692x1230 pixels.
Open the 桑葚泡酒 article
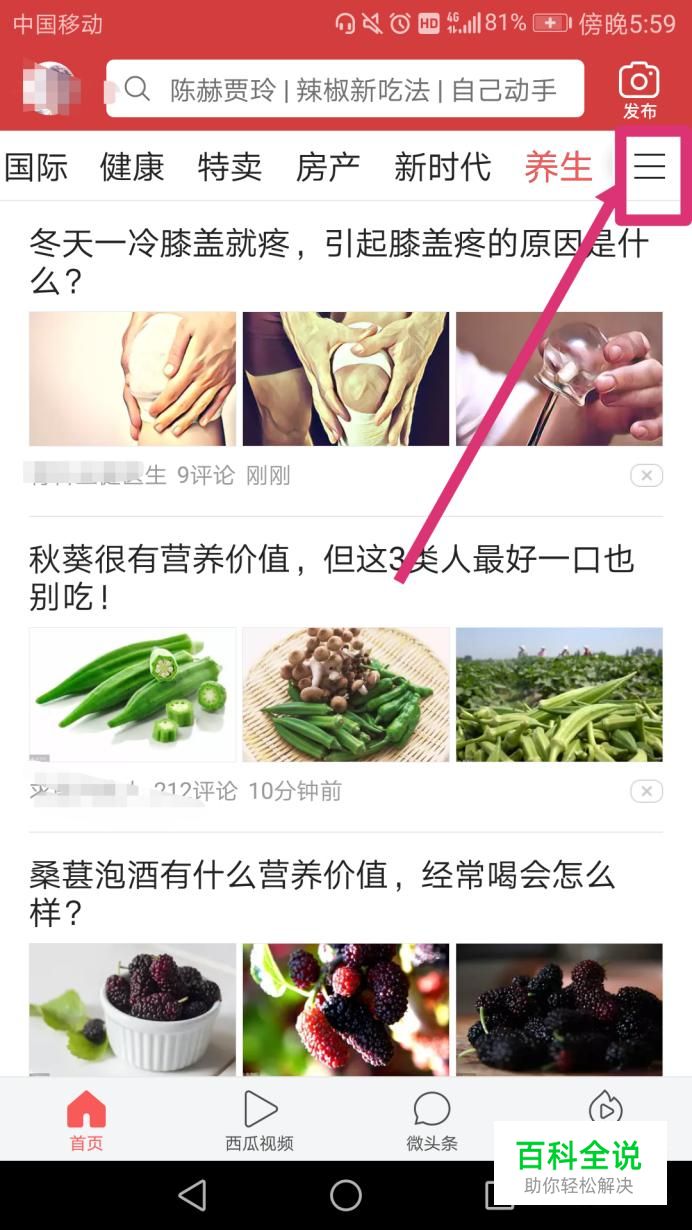(322, 894)
